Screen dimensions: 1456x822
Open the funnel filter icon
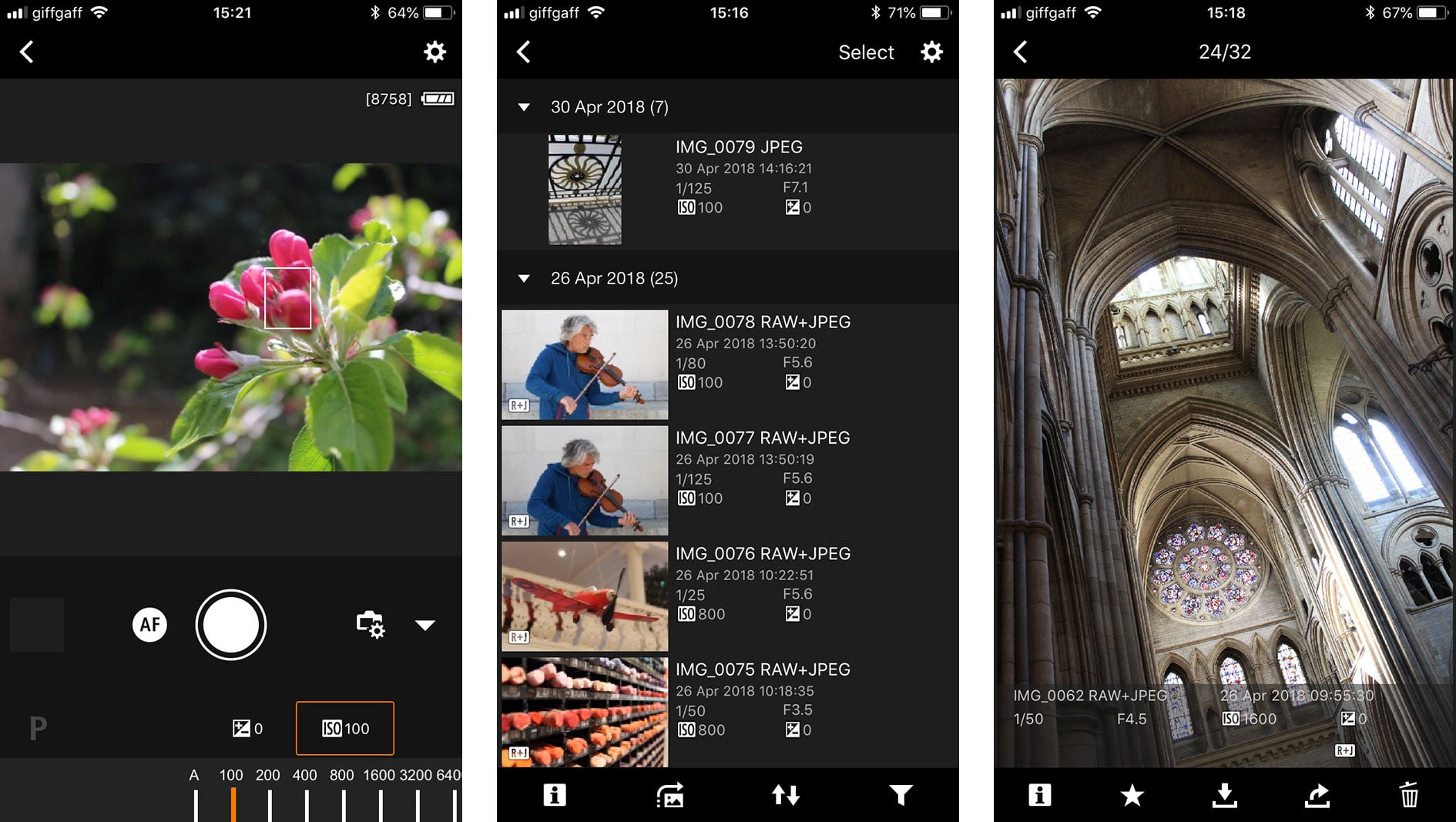pos(901,795)
